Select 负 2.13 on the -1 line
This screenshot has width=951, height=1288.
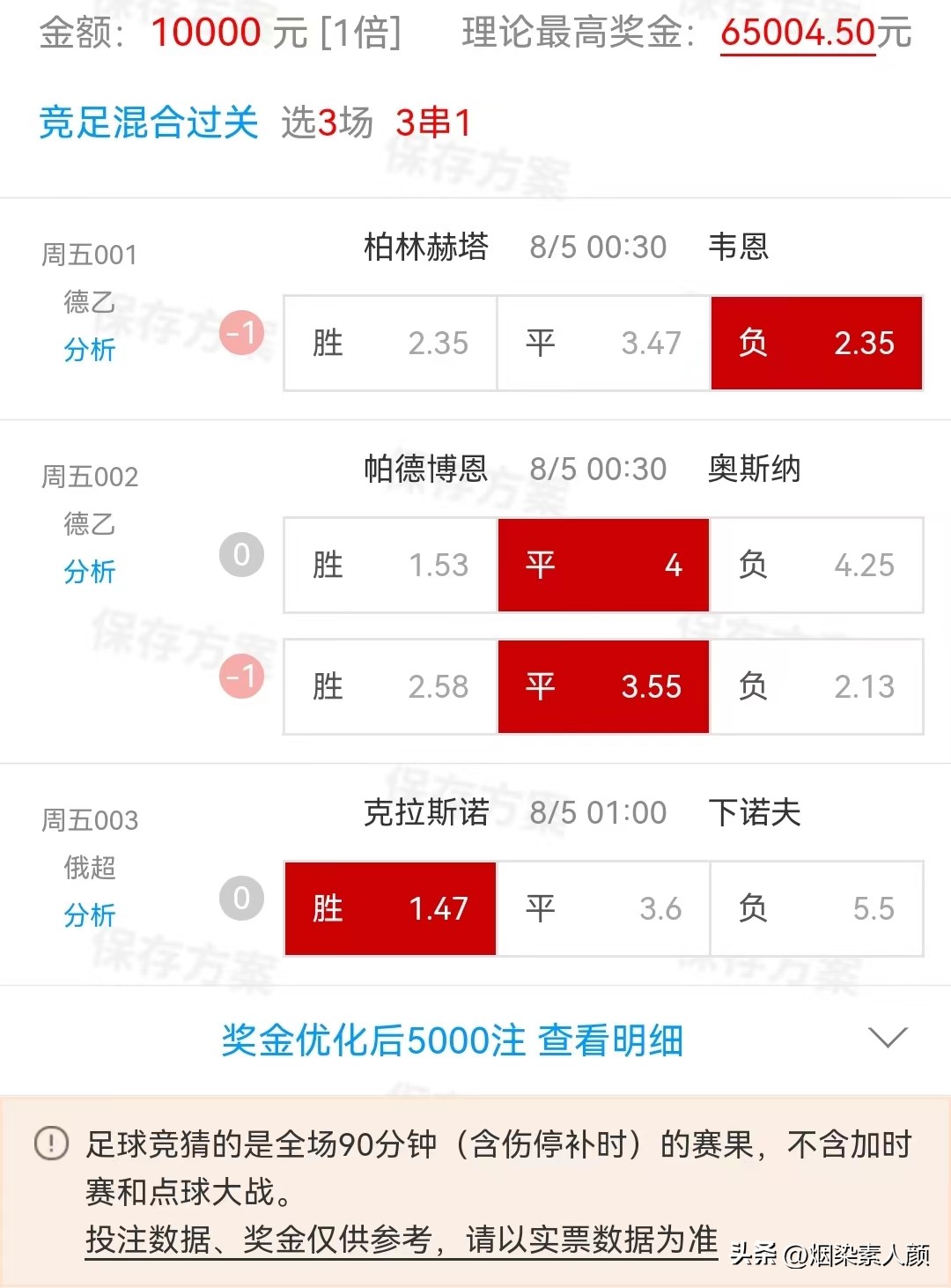(x=815, y=687)
